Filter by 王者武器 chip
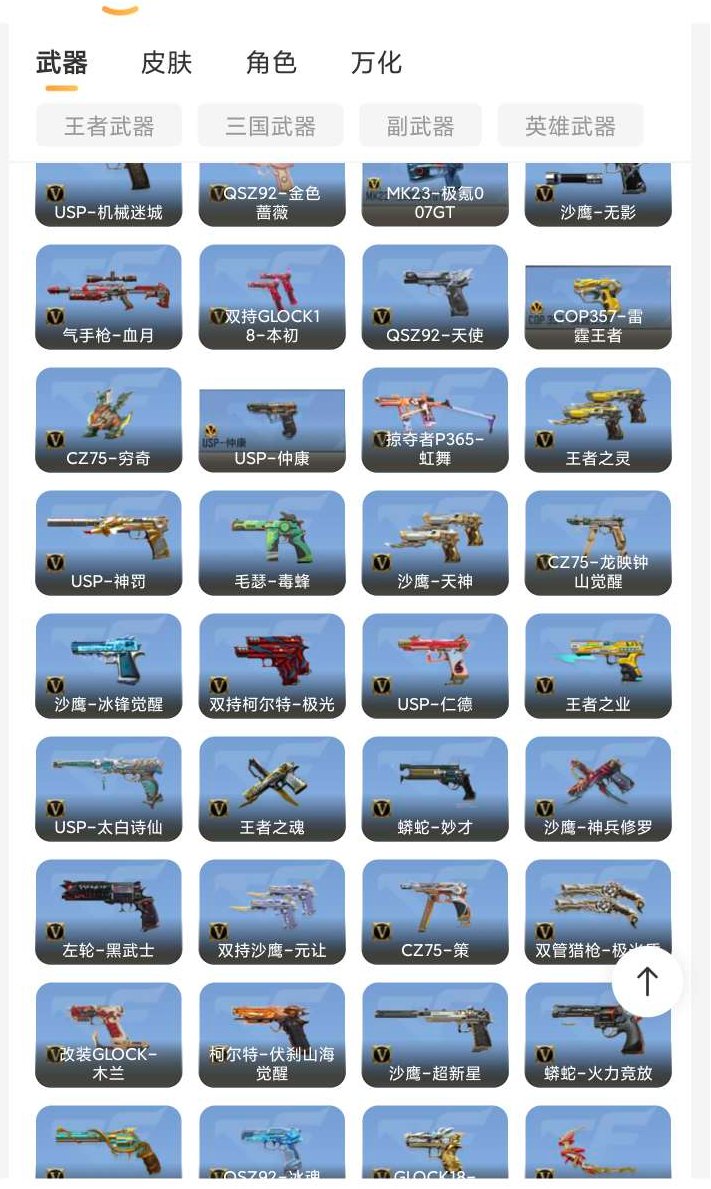The height and width of the screenshot is (1189, 711). (109, 126)
